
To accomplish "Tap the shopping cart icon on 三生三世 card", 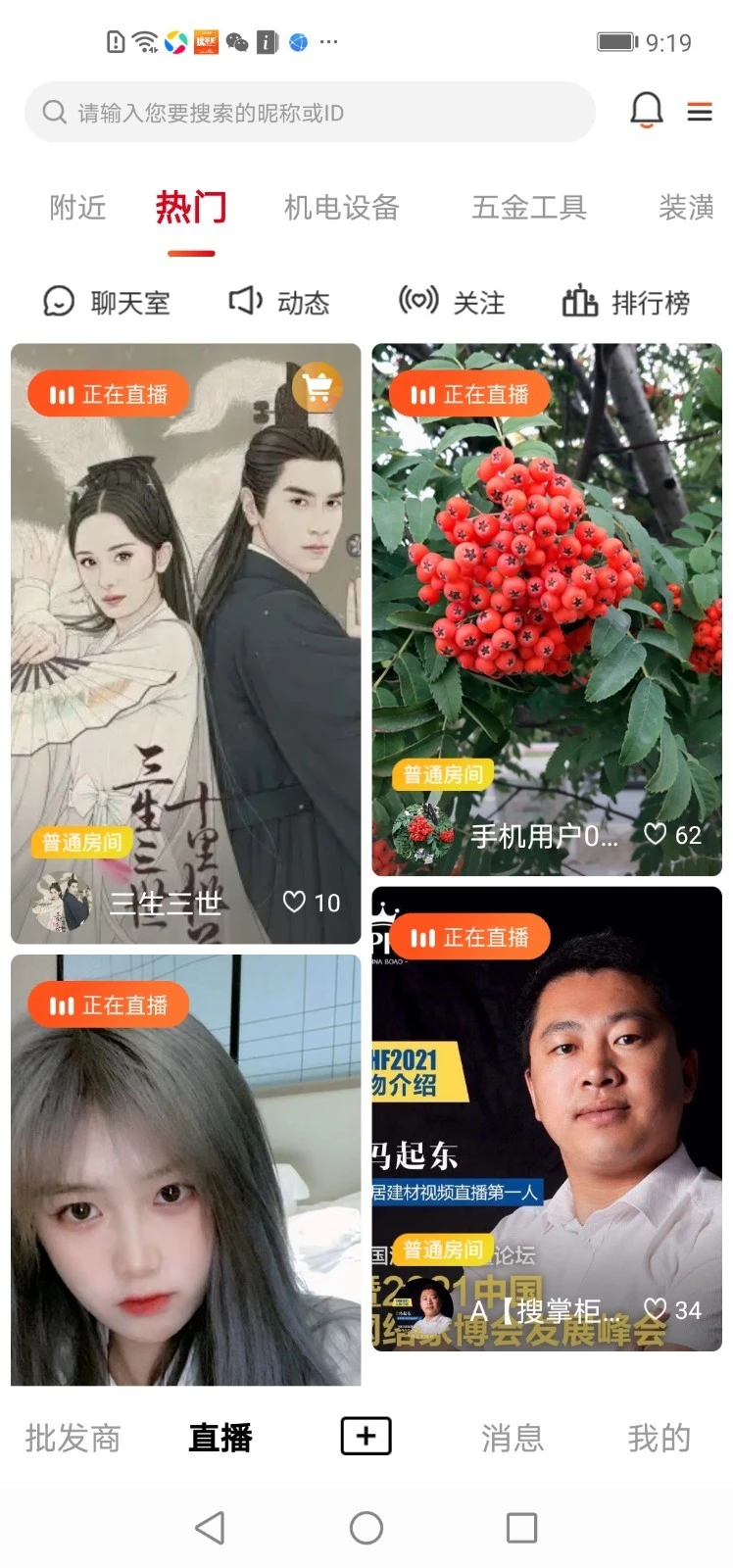I will point(318,388).
